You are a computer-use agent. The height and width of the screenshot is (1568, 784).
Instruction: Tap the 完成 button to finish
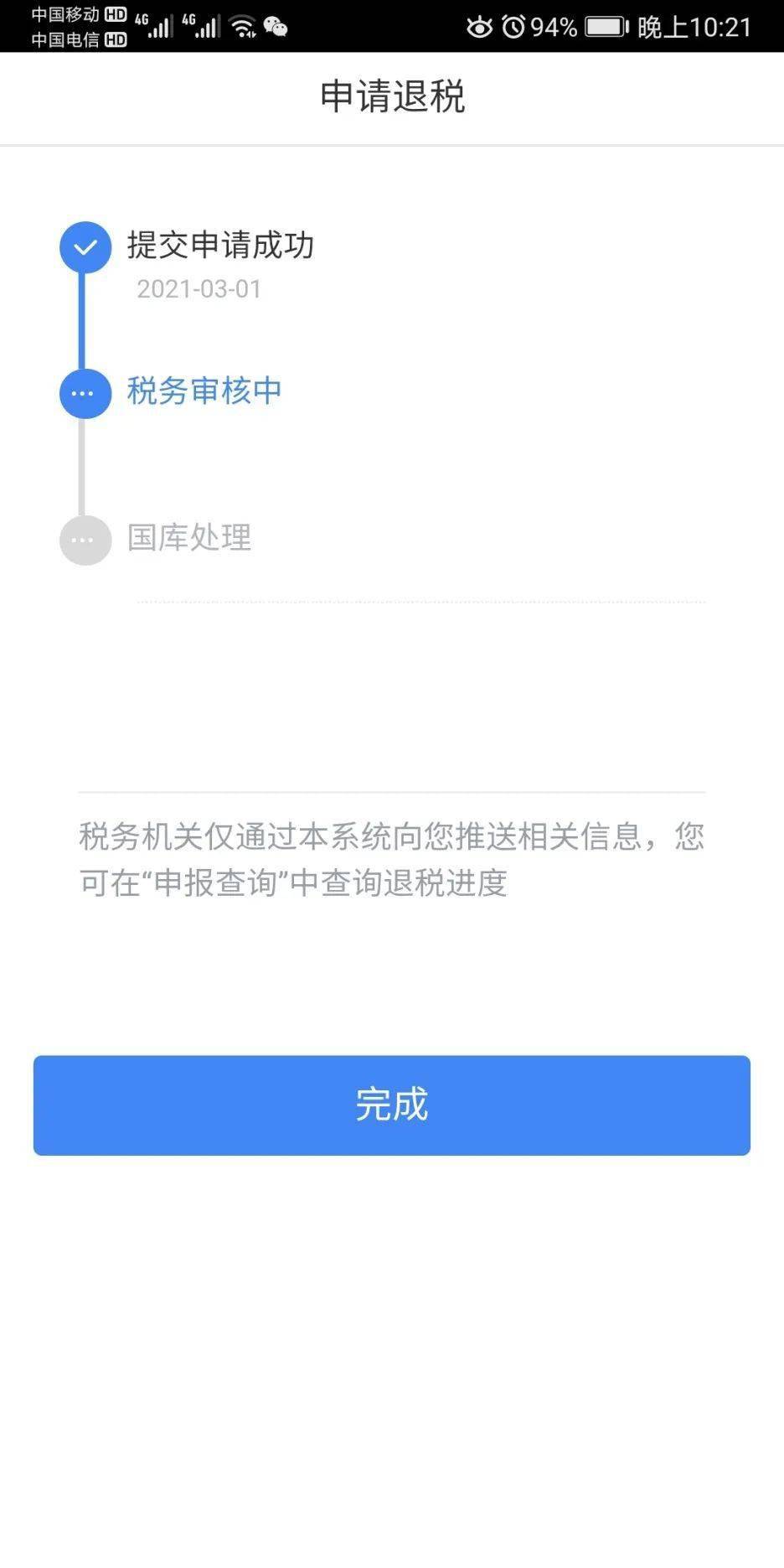391,1105
